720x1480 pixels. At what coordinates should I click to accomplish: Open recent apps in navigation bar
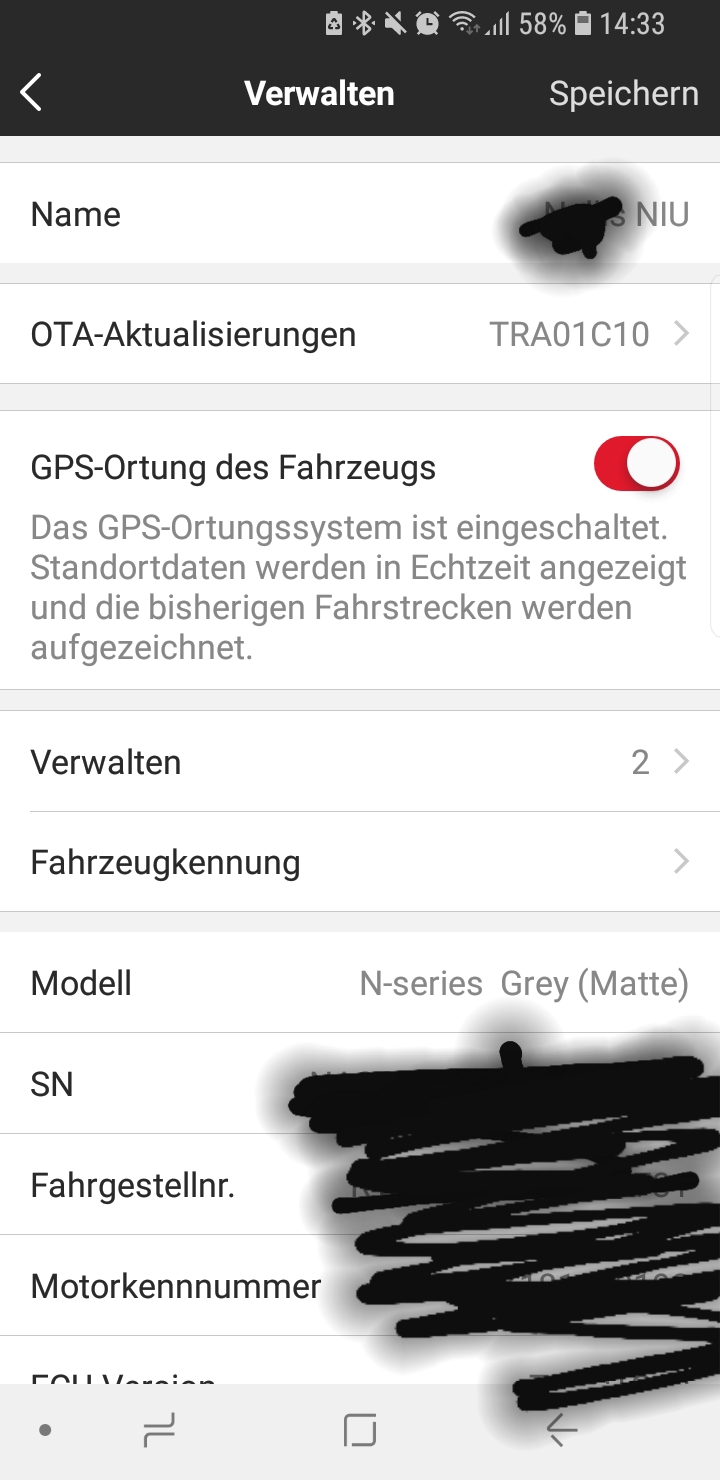click(159, 1431)
